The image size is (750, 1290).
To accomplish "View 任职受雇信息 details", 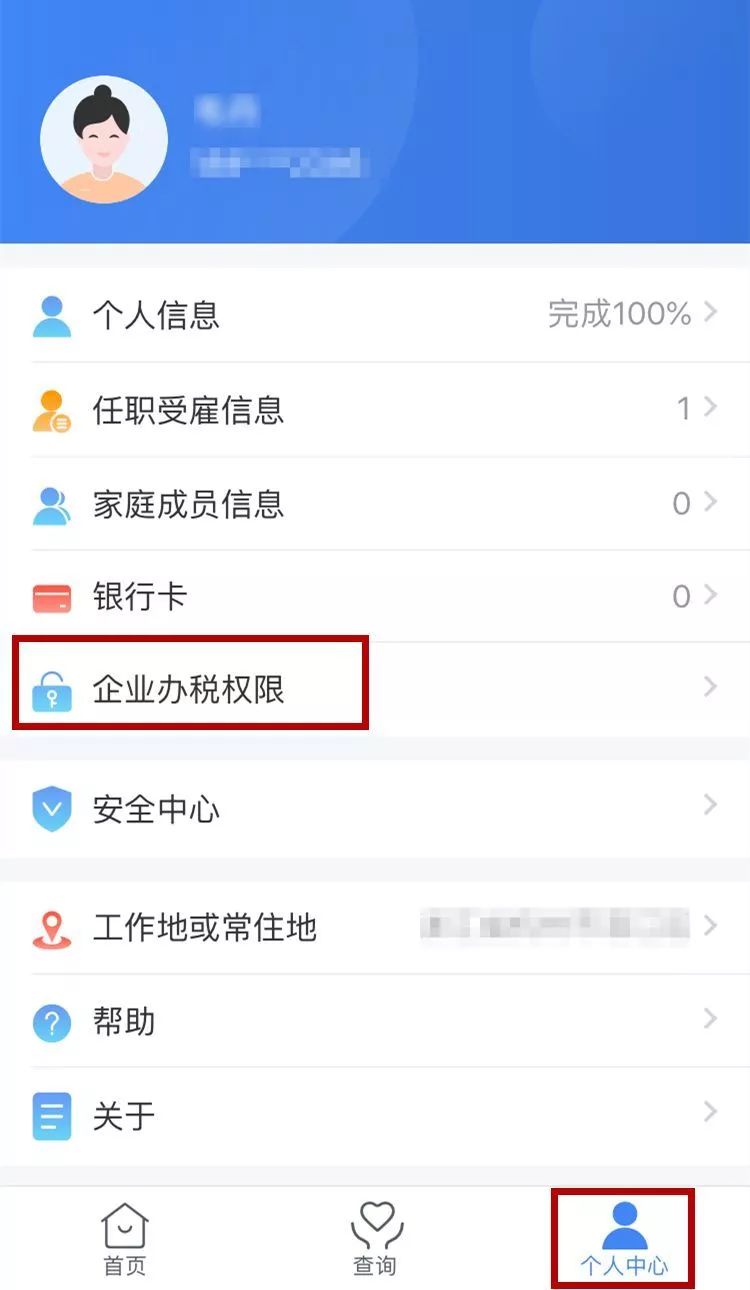I will pyautogui.click(x=375, y=409).
